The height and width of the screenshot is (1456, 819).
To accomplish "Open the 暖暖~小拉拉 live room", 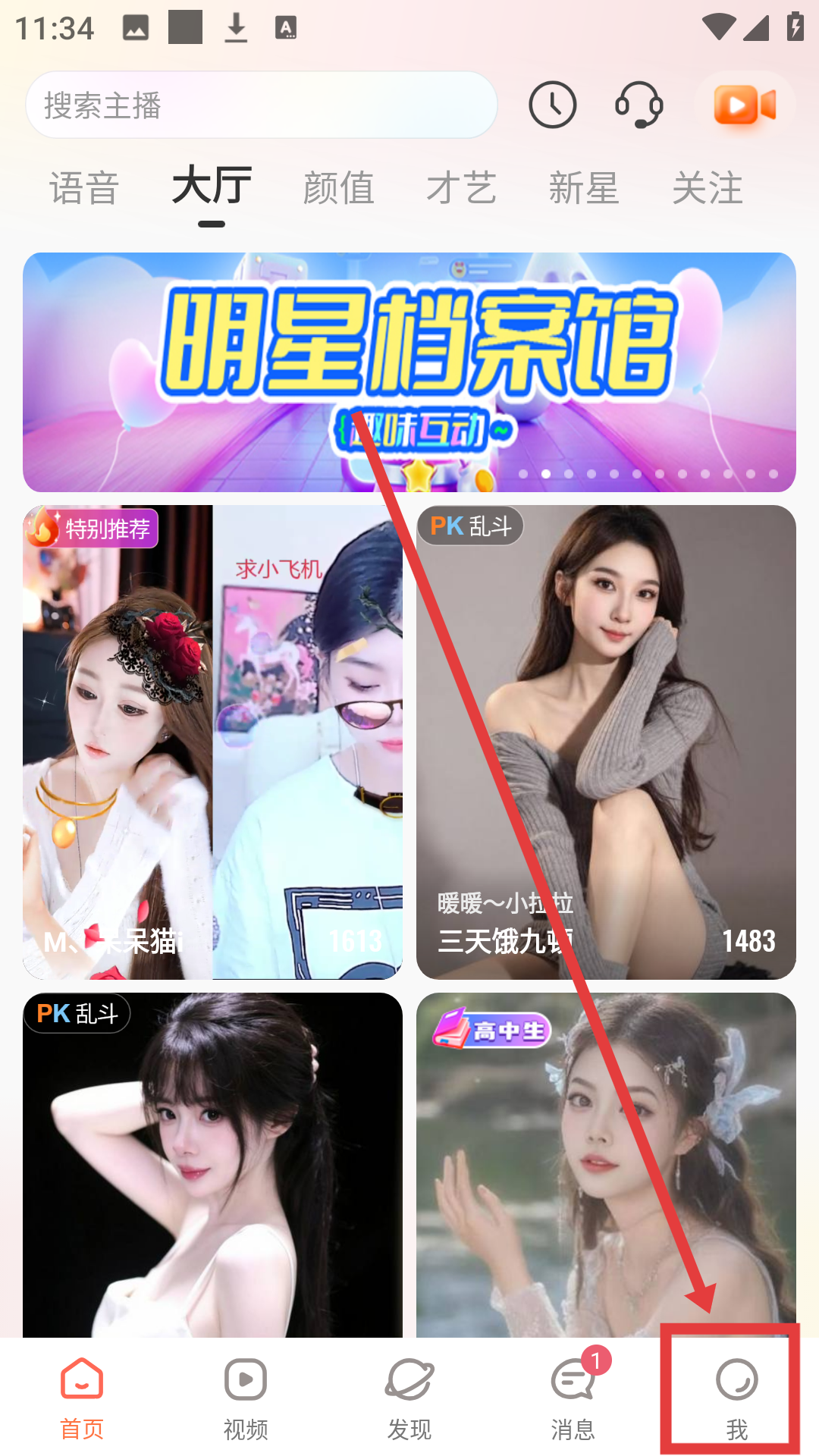I will tap(606, 742).
